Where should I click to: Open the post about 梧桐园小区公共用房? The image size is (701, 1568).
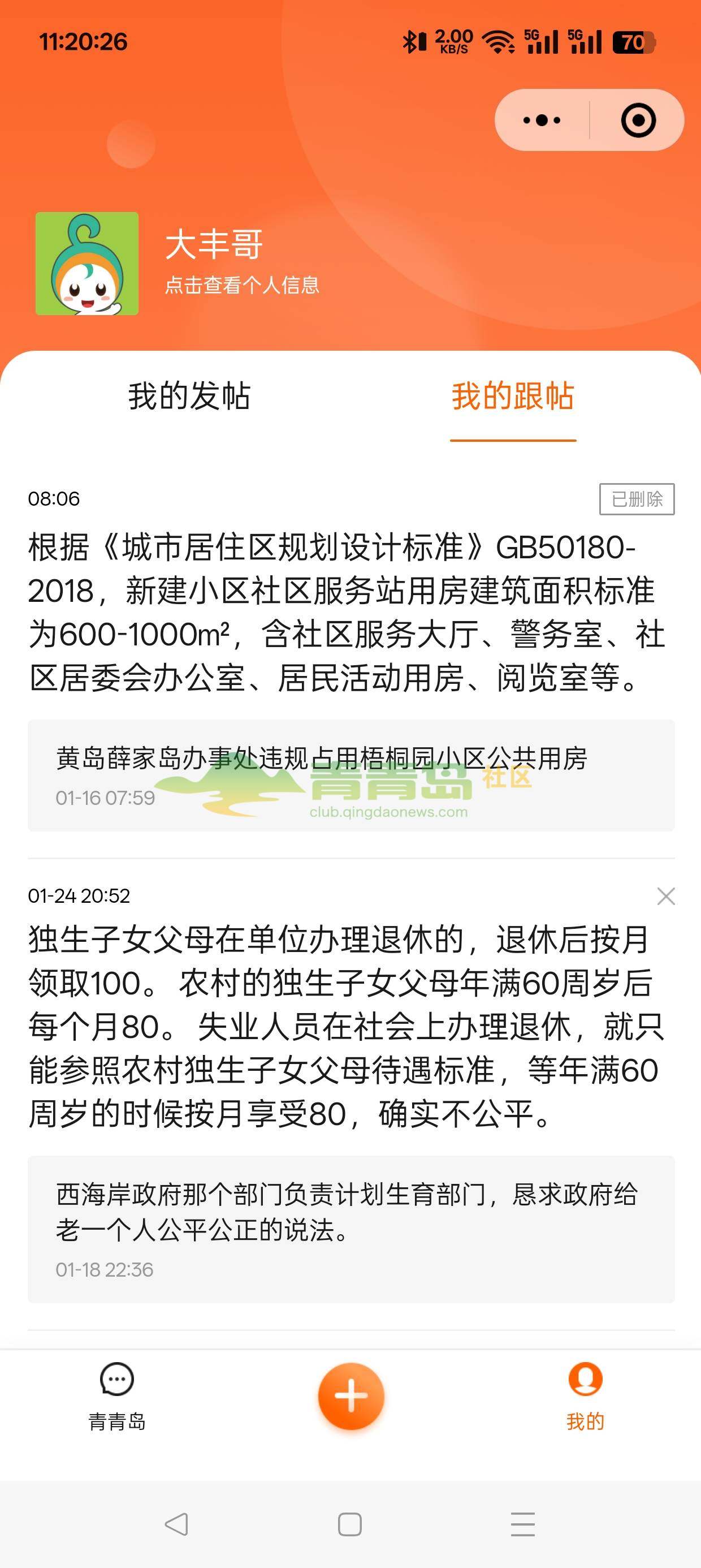coord(350,775)
